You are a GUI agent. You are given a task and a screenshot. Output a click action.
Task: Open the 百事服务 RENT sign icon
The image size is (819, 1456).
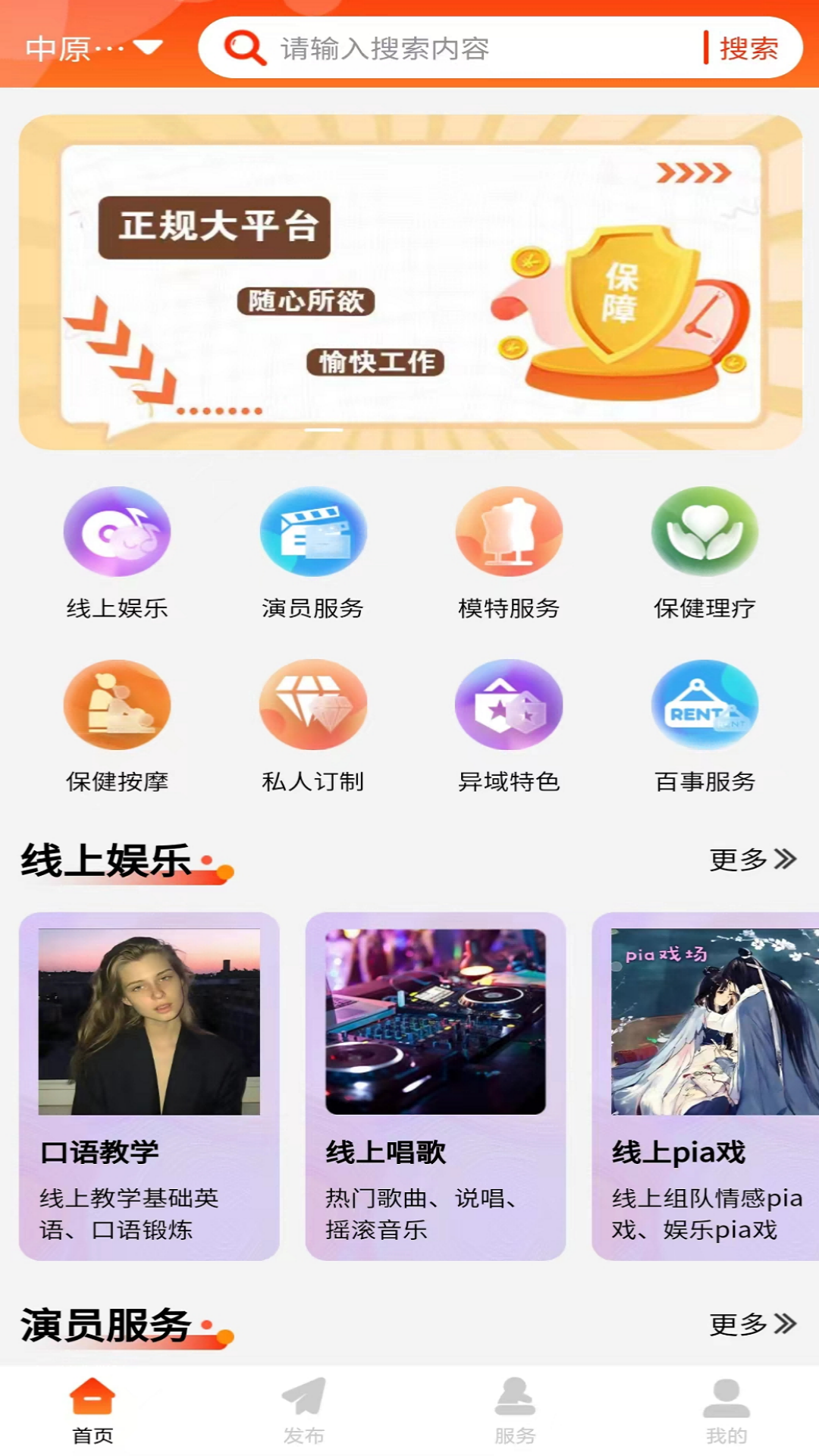pyautogui.click(x=704, y=705)
